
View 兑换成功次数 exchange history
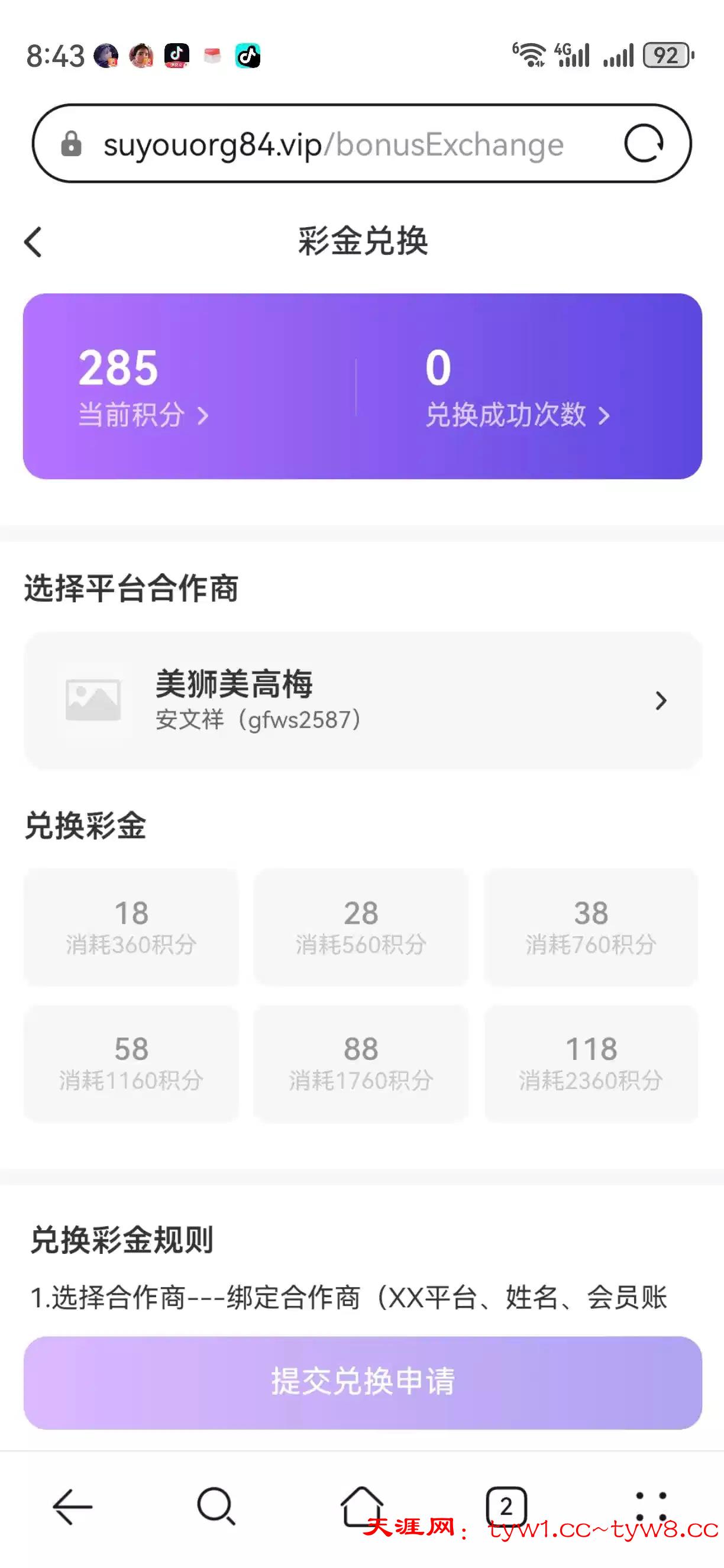coord(517,415)
